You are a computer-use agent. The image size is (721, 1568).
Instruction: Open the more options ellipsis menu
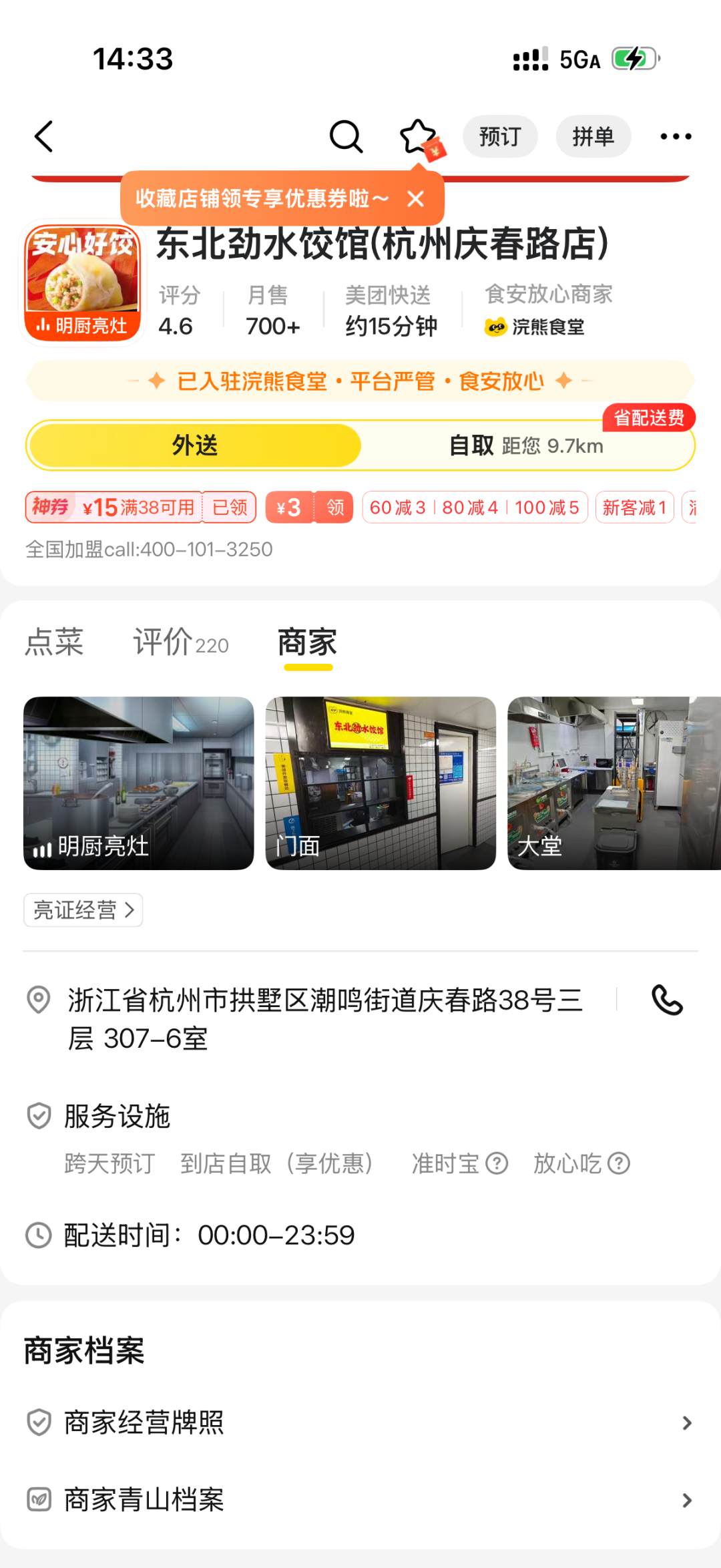pos(676,136)
